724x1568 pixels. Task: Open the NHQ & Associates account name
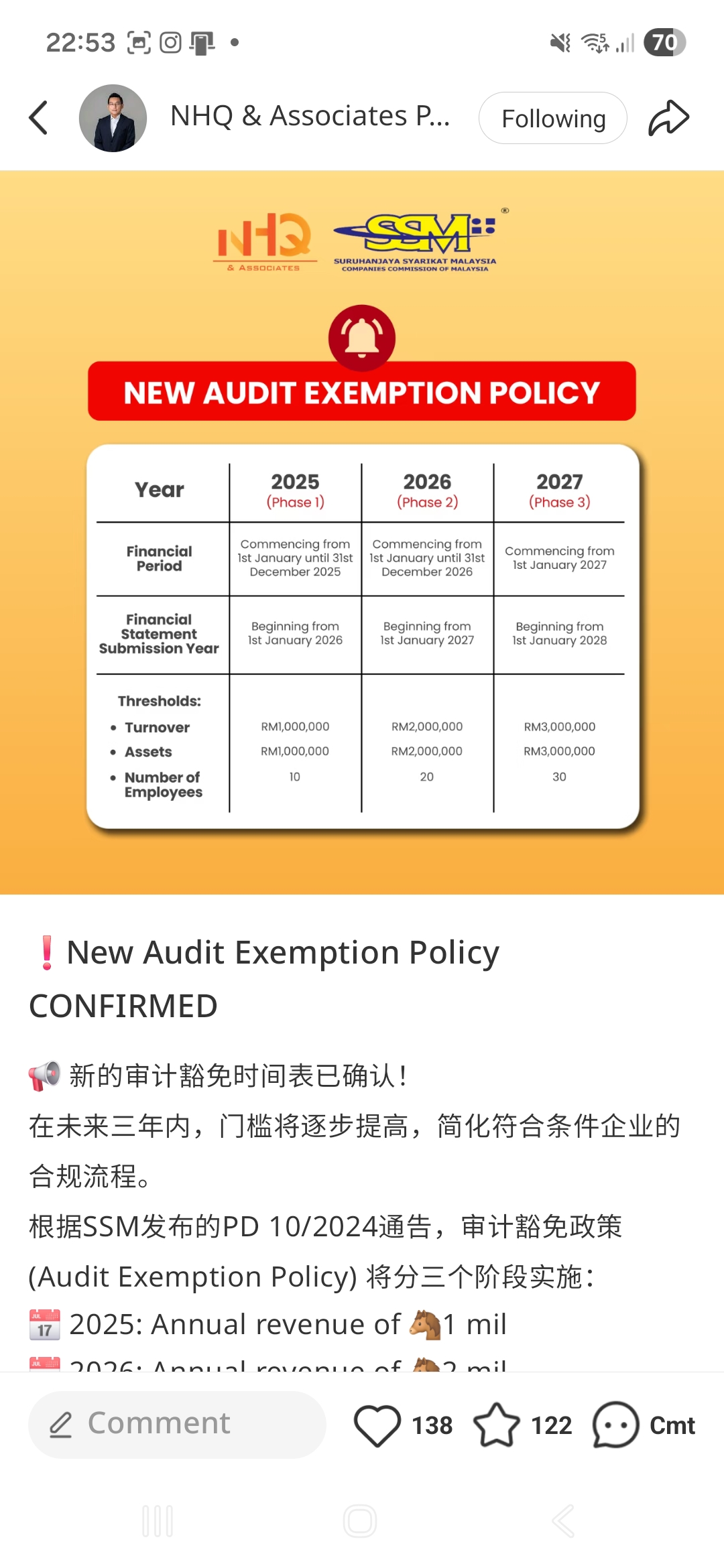pyautogui.click(x=310, y=116)
